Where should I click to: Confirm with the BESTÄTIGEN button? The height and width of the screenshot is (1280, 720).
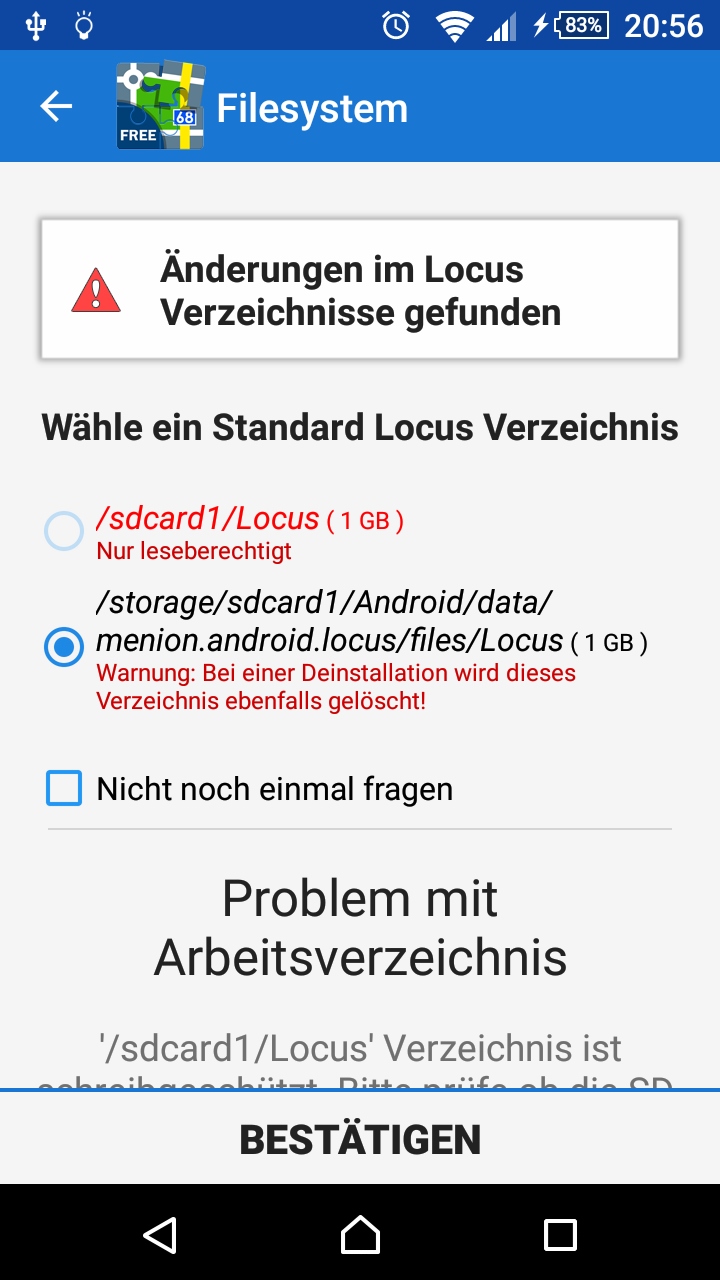360,1139
